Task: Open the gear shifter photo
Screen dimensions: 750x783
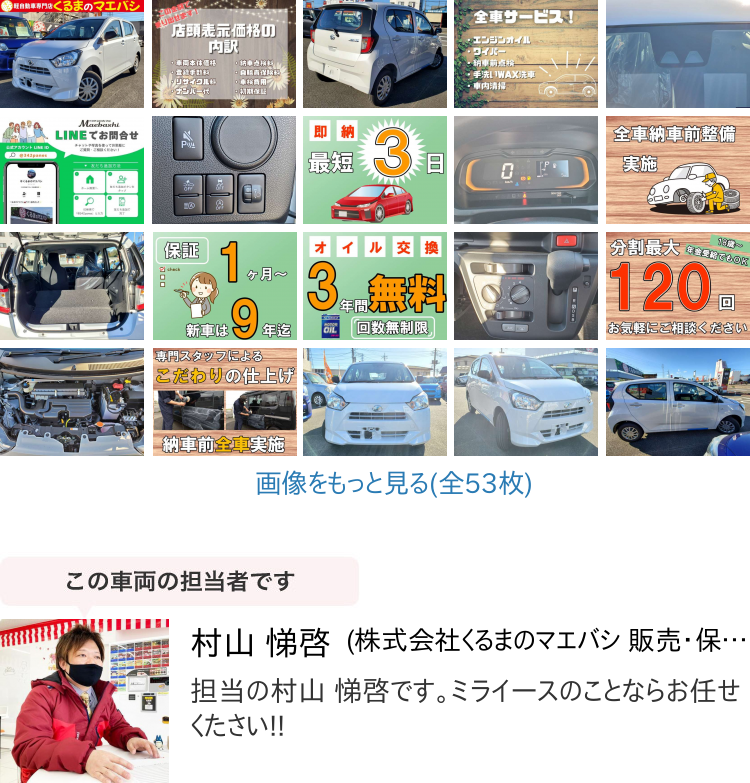Action: point(526,286)
